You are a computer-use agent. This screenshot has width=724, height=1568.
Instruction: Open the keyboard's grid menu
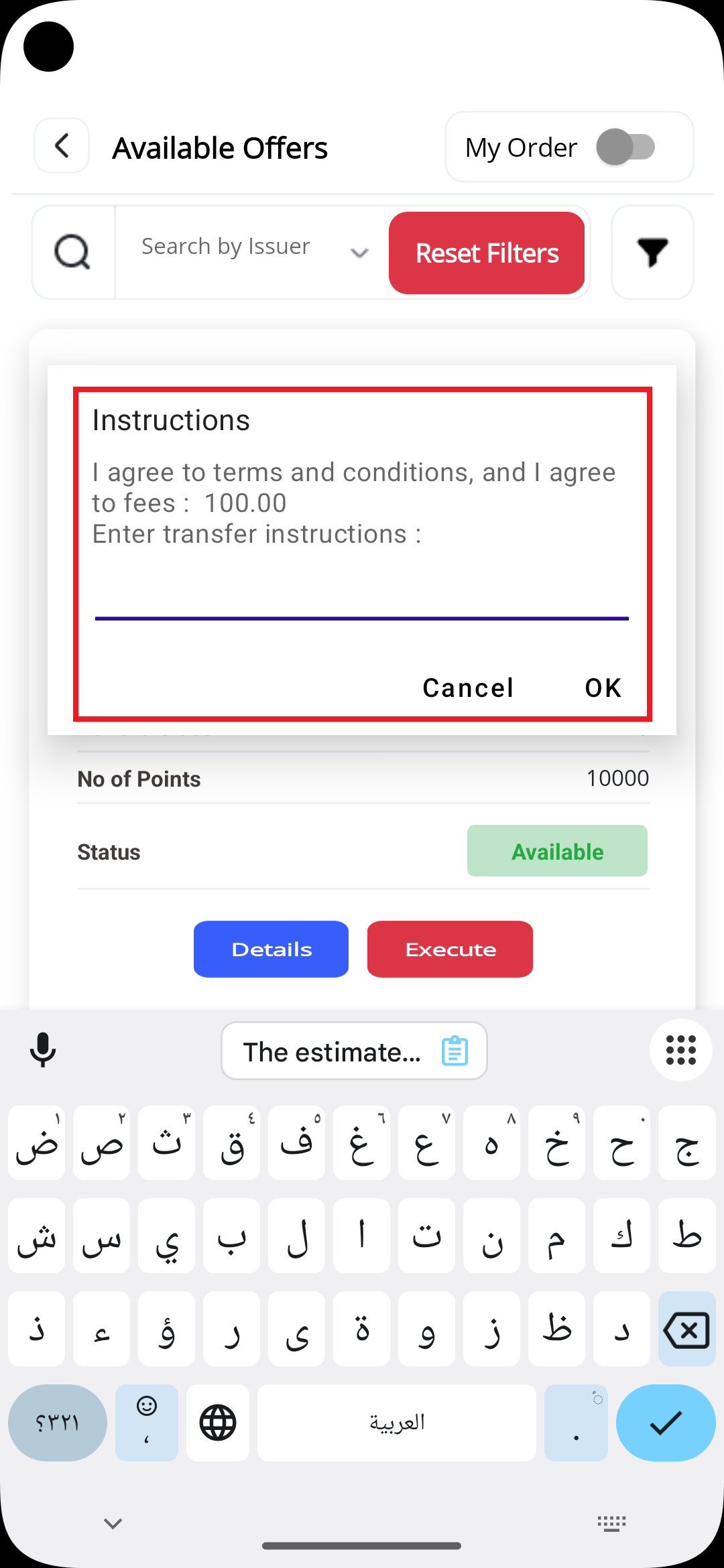click(x=680, y=1050)
